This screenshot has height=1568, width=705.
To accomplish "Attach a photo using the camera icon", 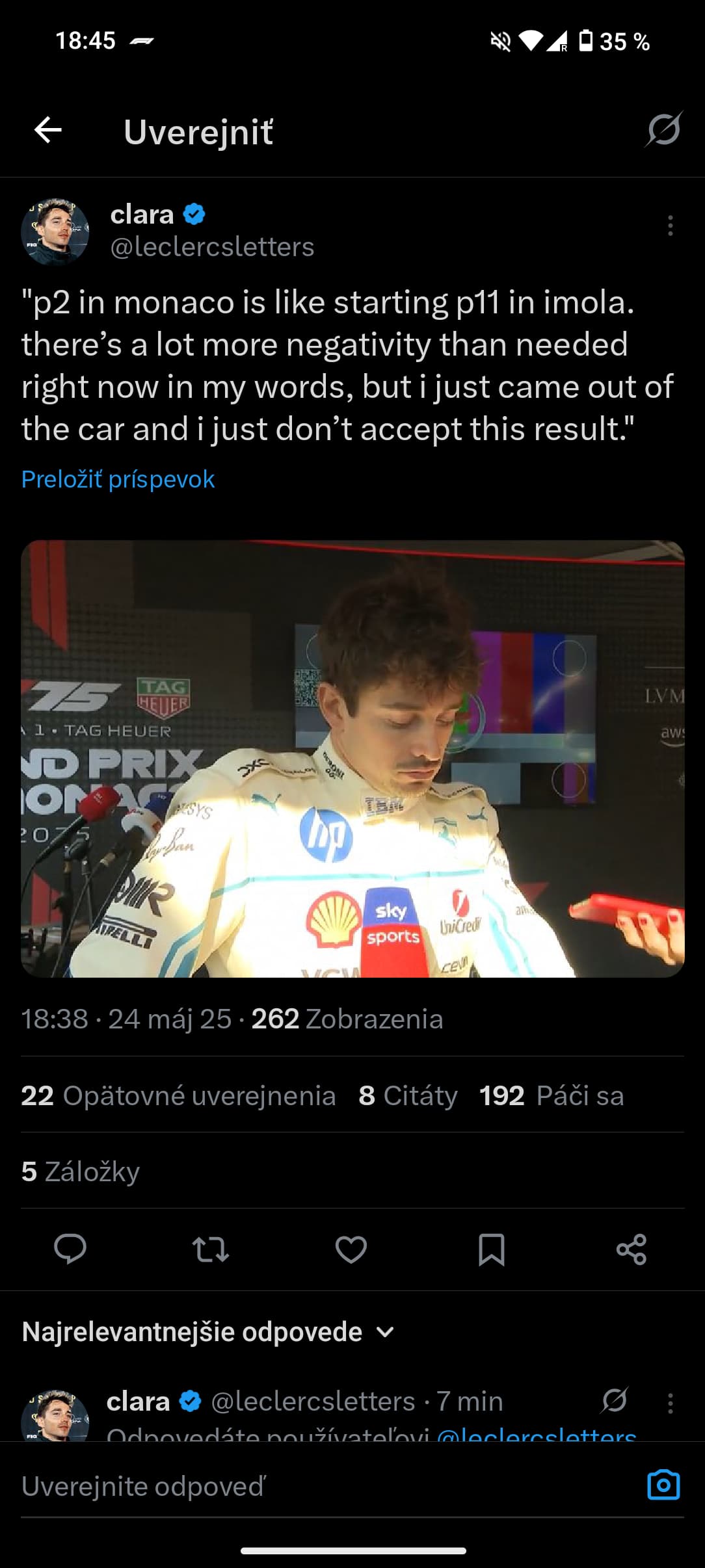I will click(663, 1485).
